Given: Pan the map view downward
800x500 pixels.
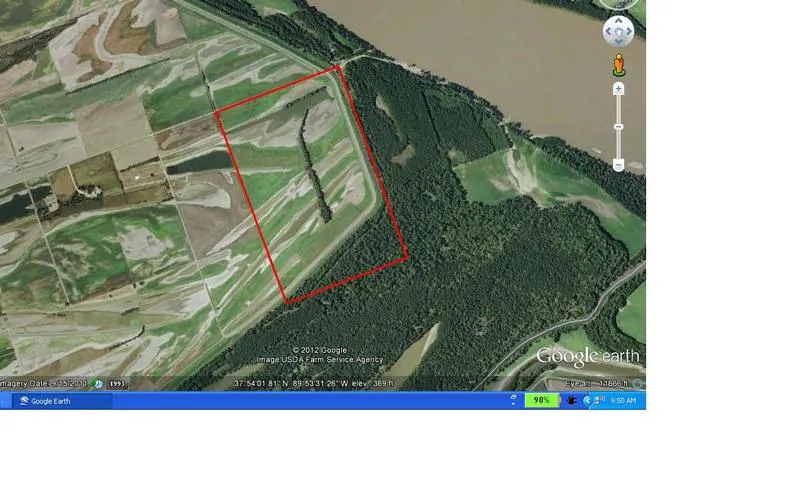Looking at the screenshot, I should (x=619, y=43).
